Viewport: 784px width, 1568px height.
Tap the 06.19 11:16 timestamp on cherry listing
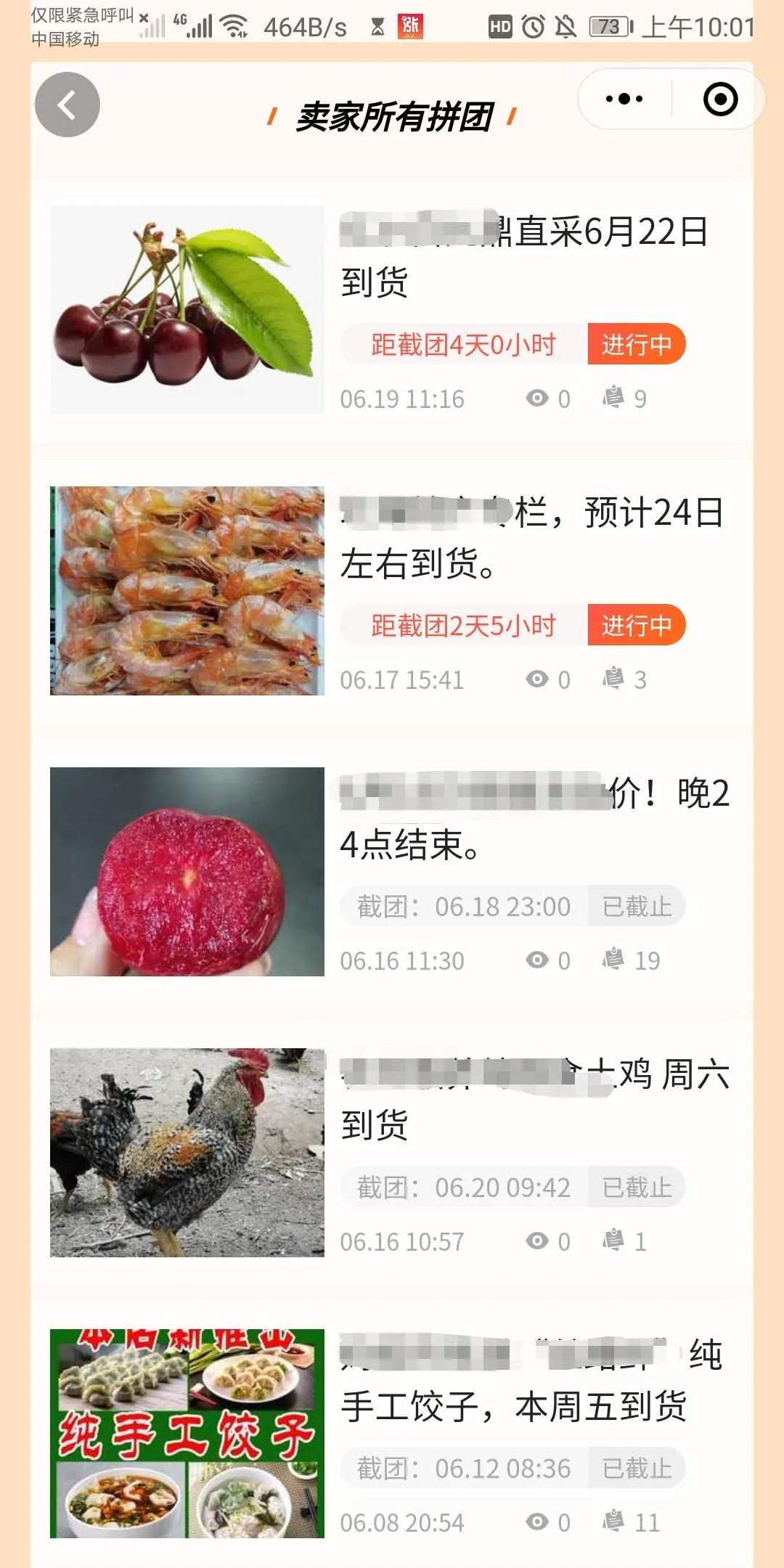(402, 398)
